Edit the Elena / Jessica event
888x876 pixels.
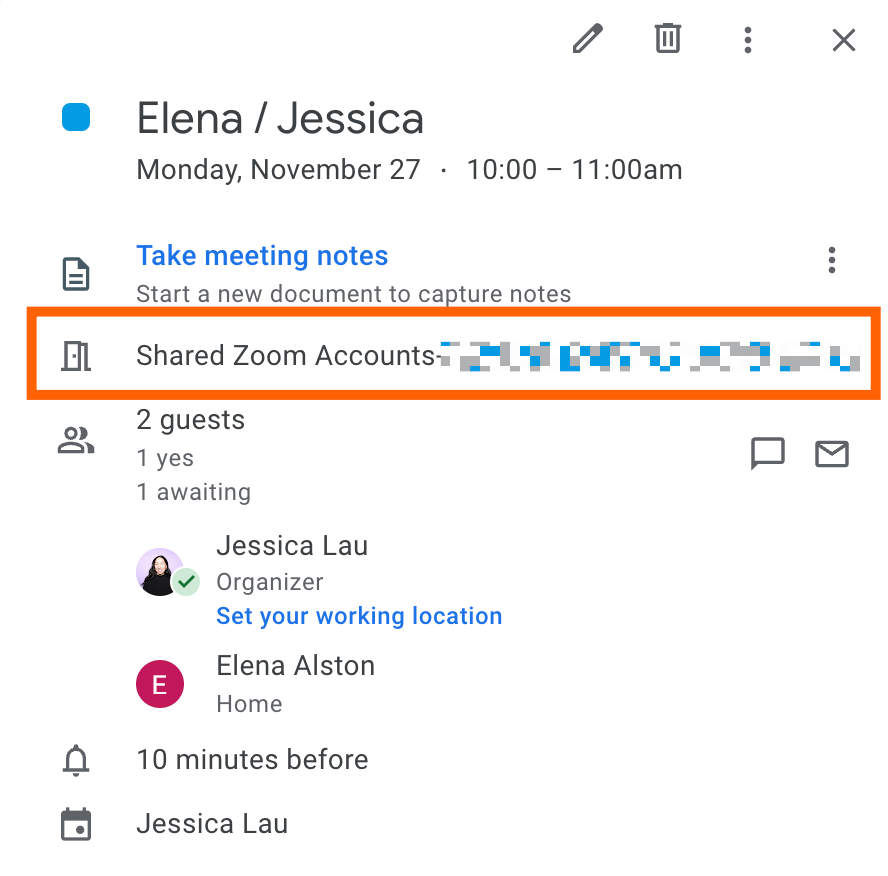(x=588, y=40)
